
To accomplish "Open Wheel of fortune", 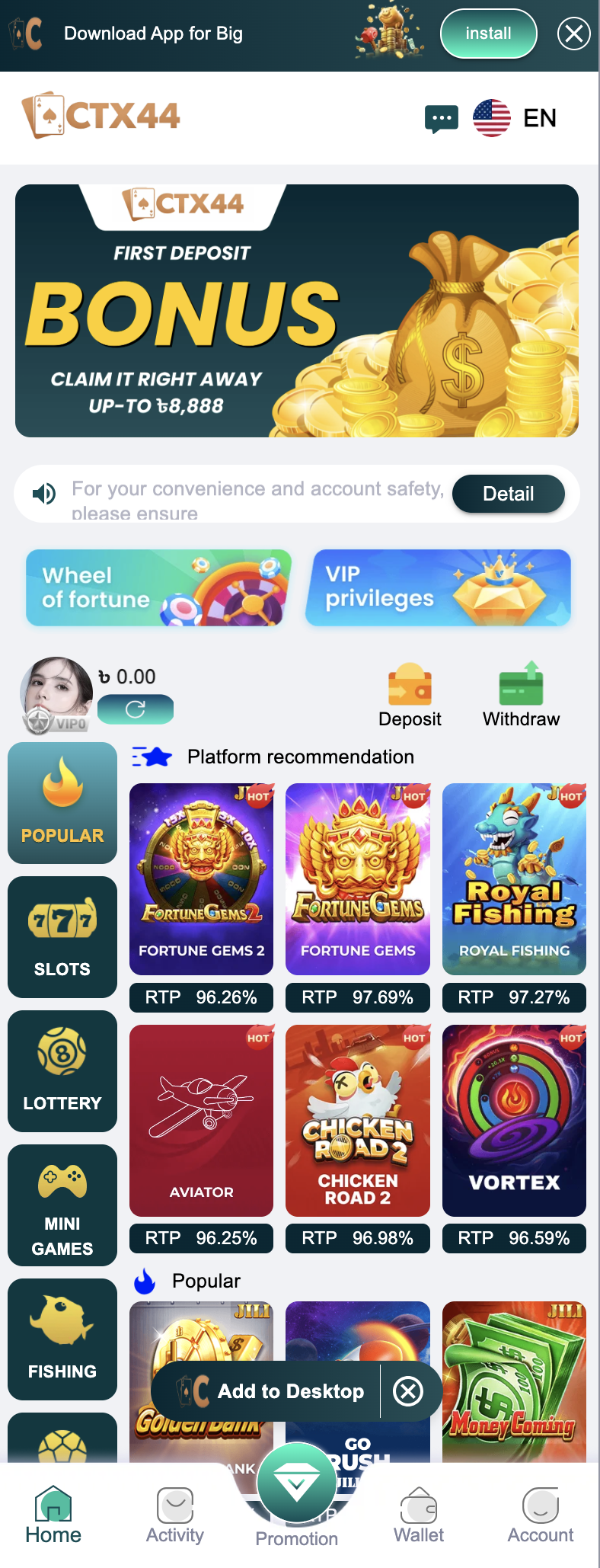I will [x=158, y=587].
